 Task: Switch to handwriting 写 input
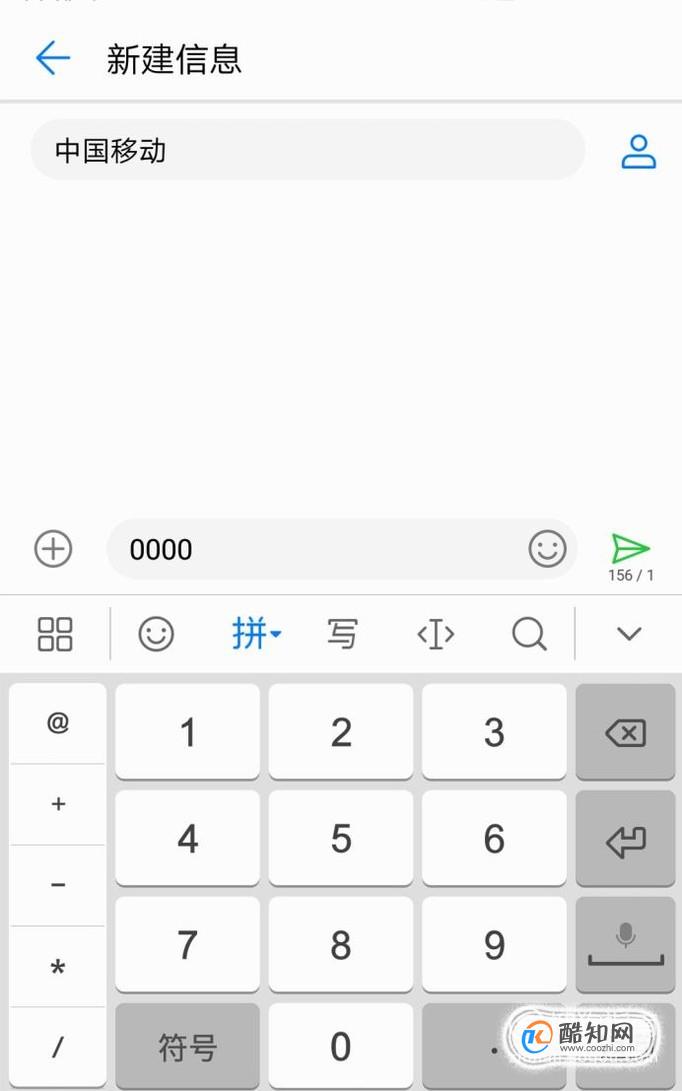[x=342, y=634]
